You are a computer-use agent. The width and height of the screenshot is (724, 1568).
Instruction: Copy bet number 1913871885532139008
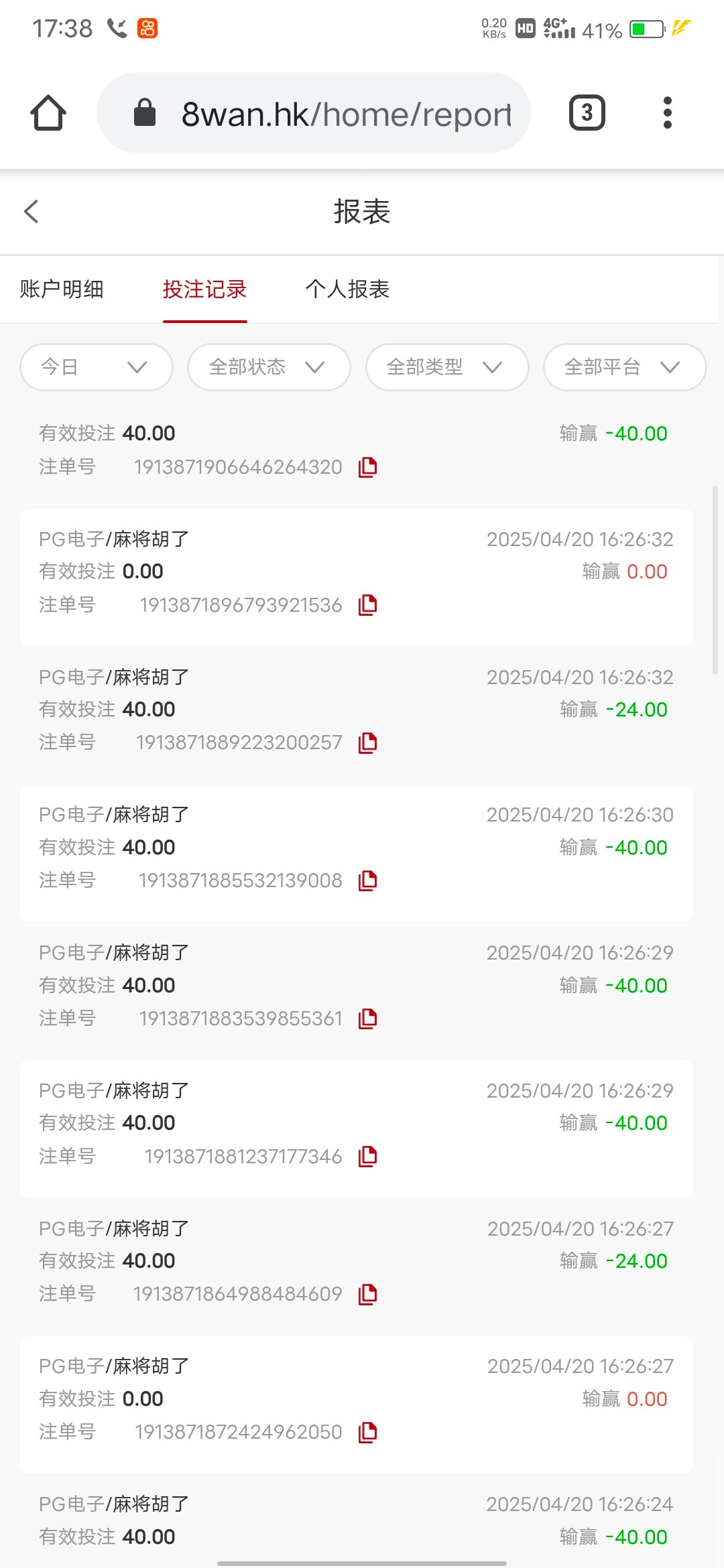pyautogui.click(x=368, y=880)
